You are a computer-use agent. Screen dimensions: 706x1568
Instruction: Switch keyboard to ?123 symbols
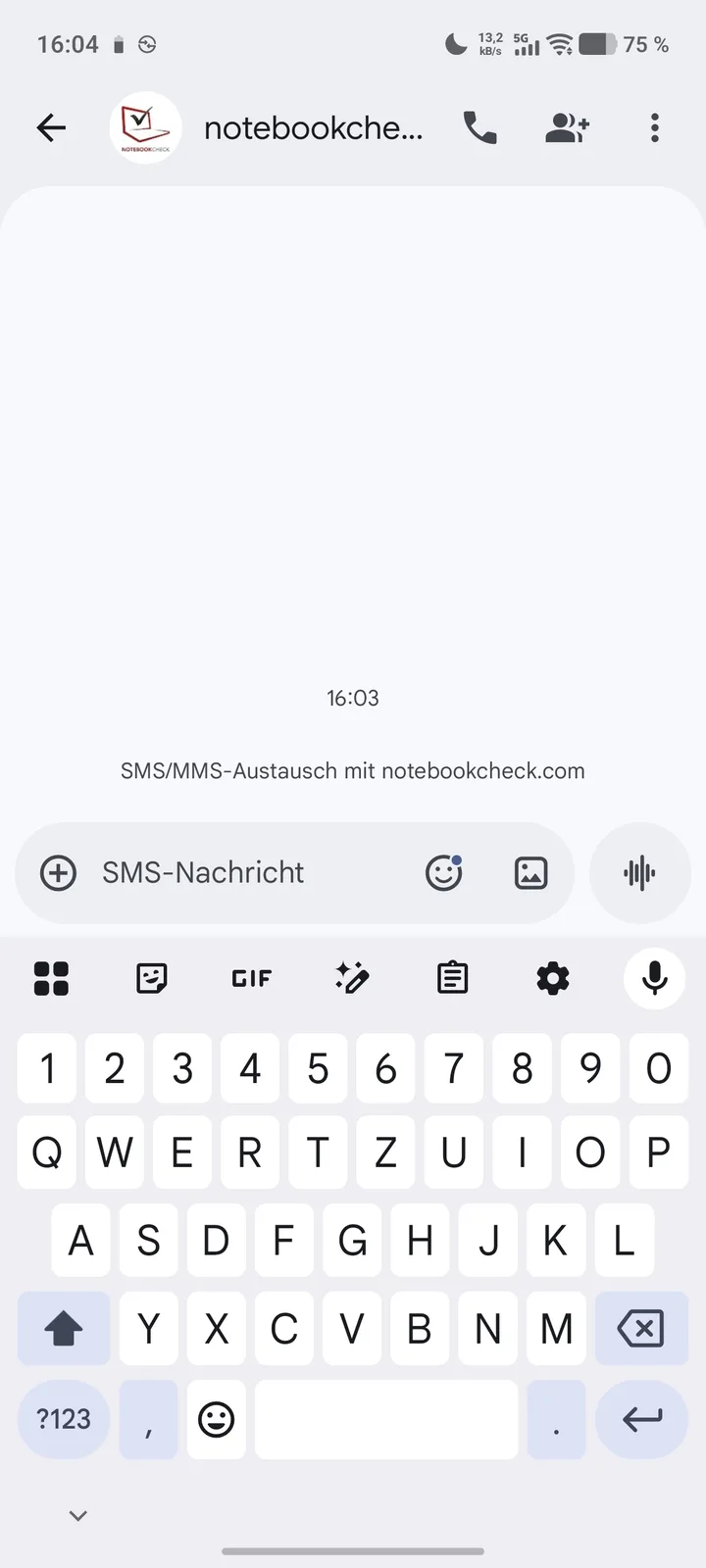click(x=64, y=1419)
